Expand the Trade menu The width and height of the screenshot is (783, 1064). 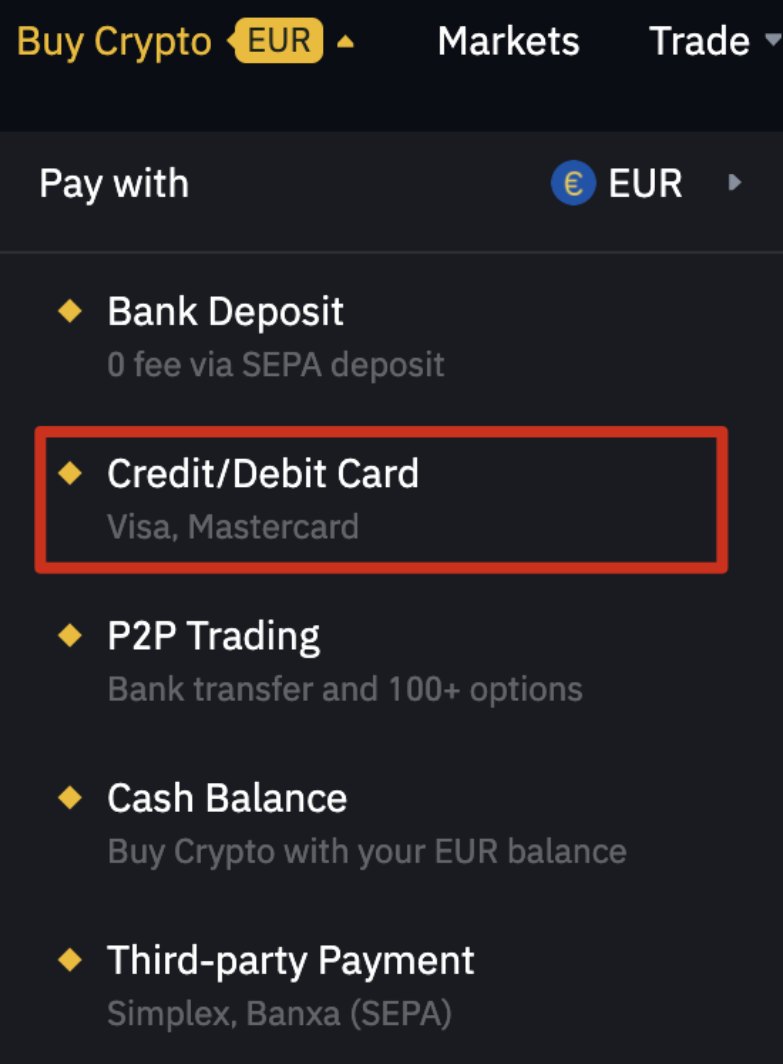(712, 42)
